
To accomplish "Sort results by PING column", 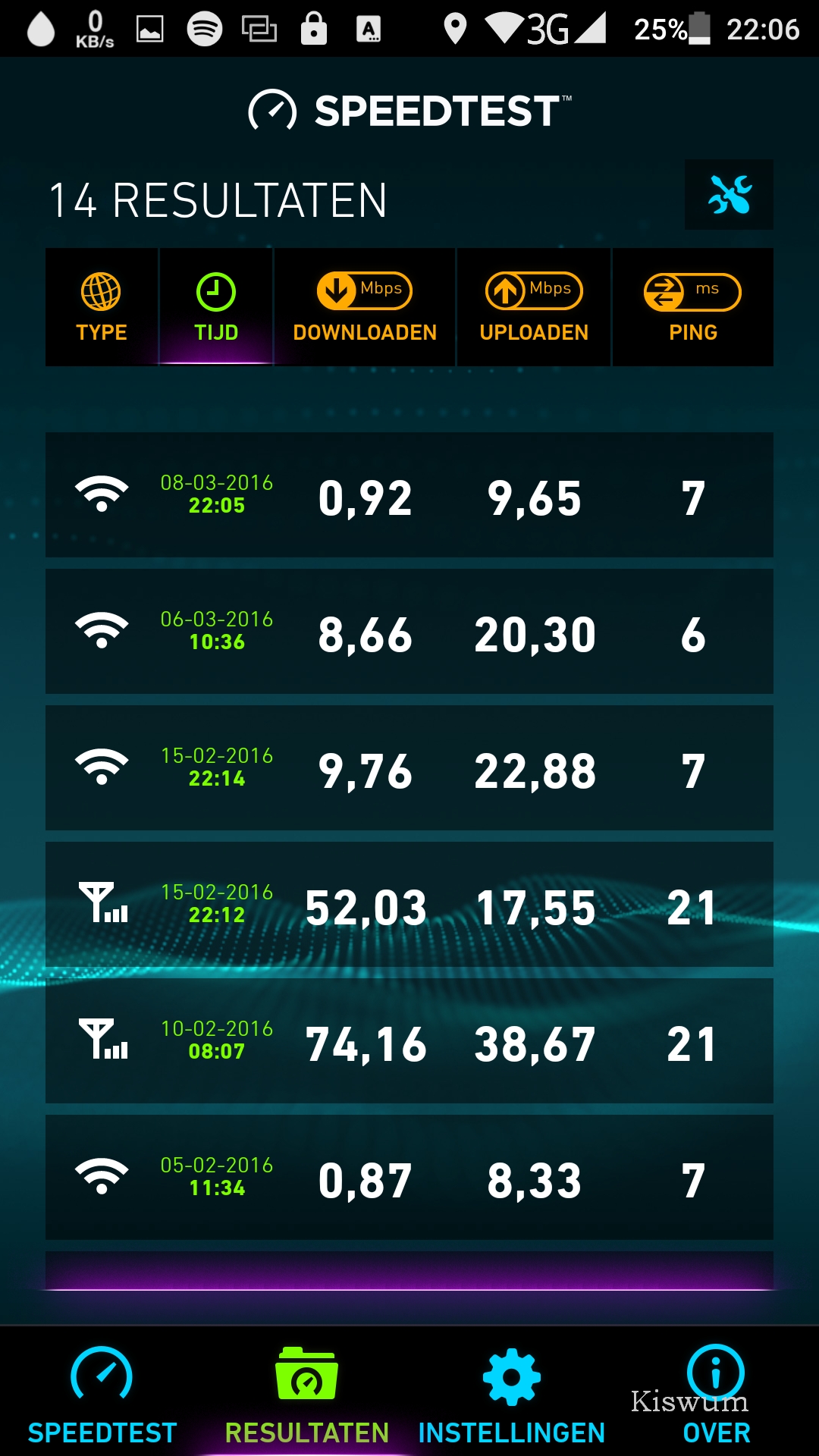I will [x=693, y=307].
